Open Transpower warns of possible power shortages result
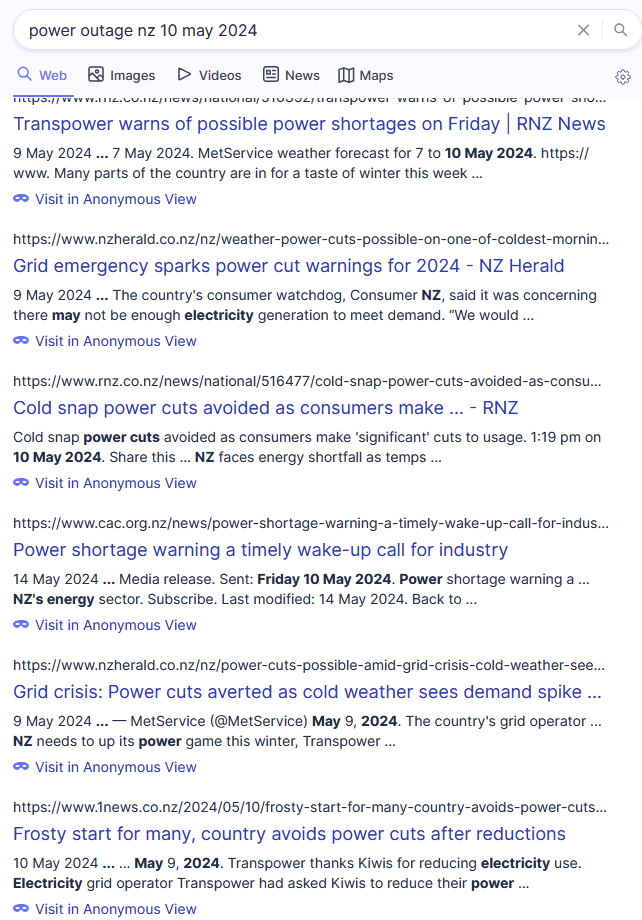The image size is (642, 920). click(309, 124)
